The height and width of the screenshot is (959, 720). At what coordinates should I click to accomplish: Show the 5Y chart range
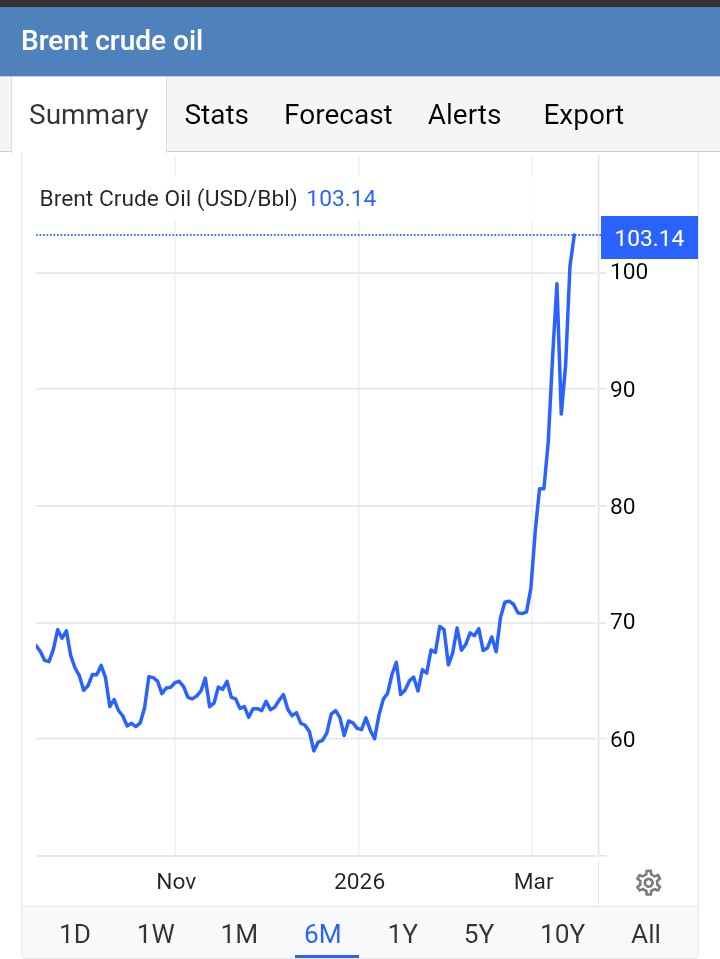[x=479, y=934]
